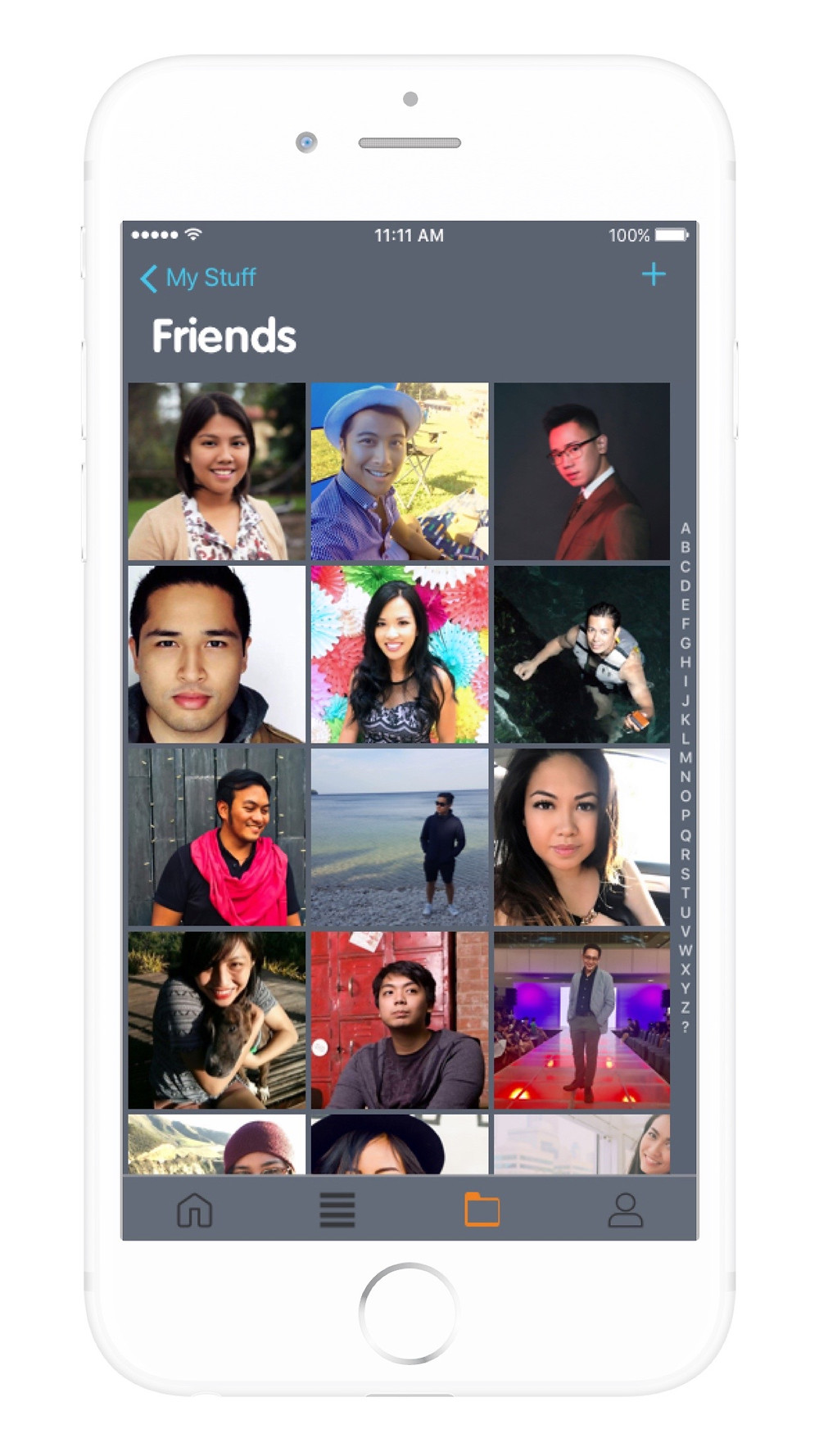Open friend swimming in dark water
819x1456 pixels.
pyautogui.click(x=581, y=654)
